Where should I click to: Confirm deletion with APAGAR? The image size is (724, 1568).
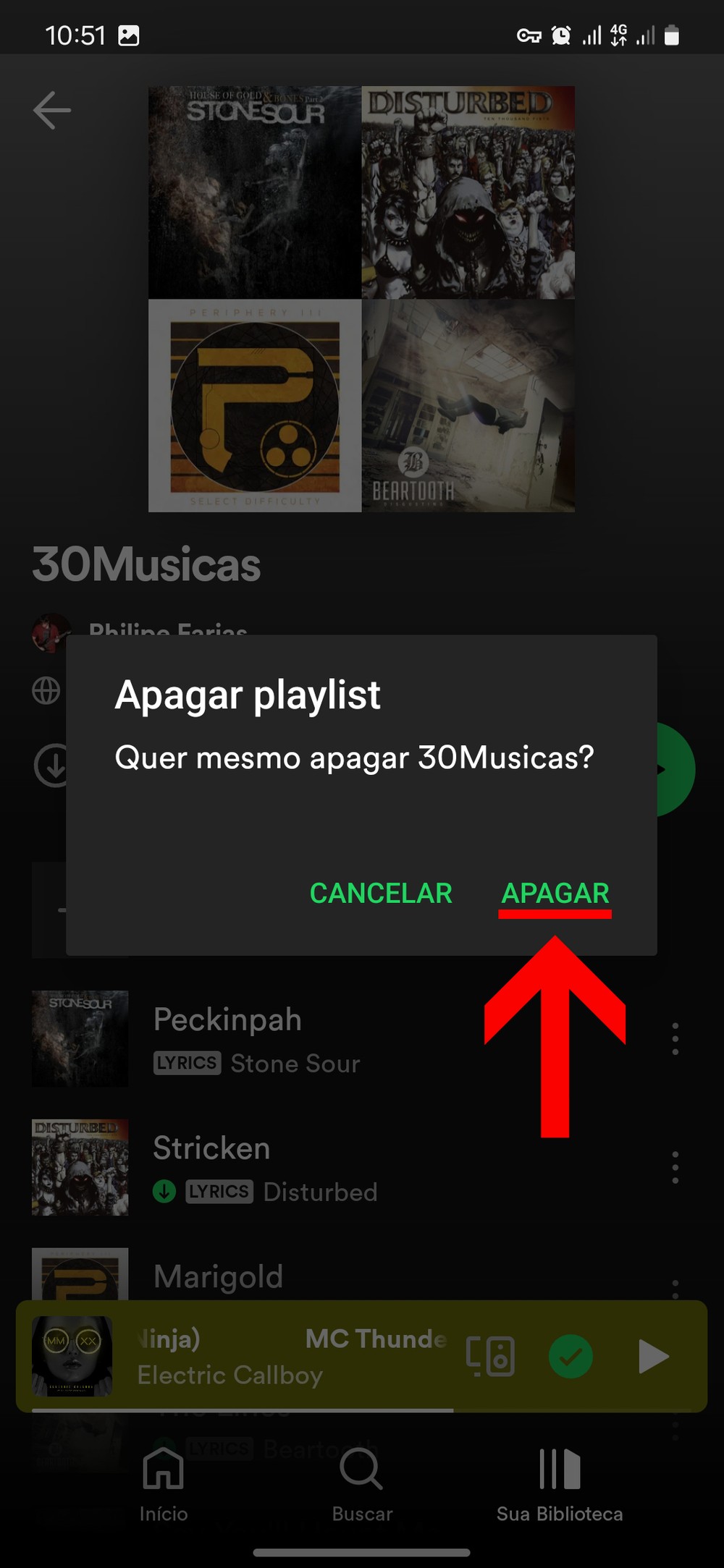(555, 893)
